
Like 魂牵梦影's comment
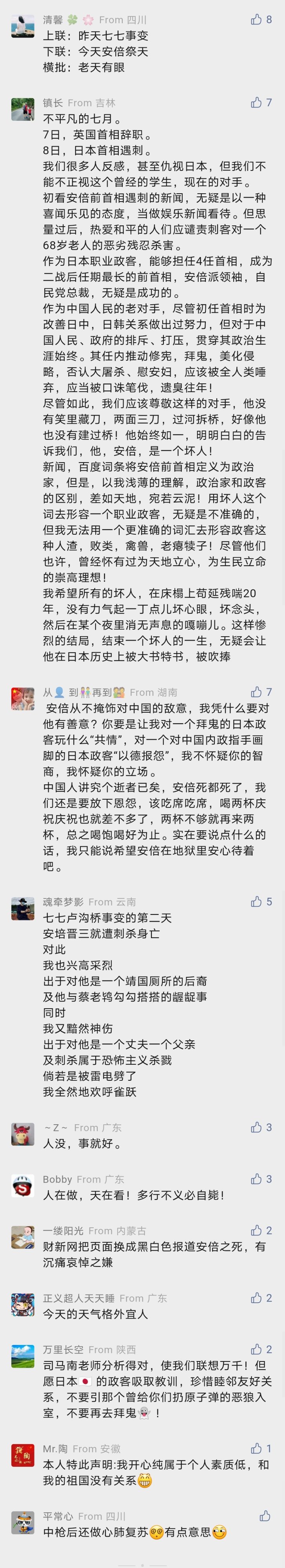click(256, 901)
